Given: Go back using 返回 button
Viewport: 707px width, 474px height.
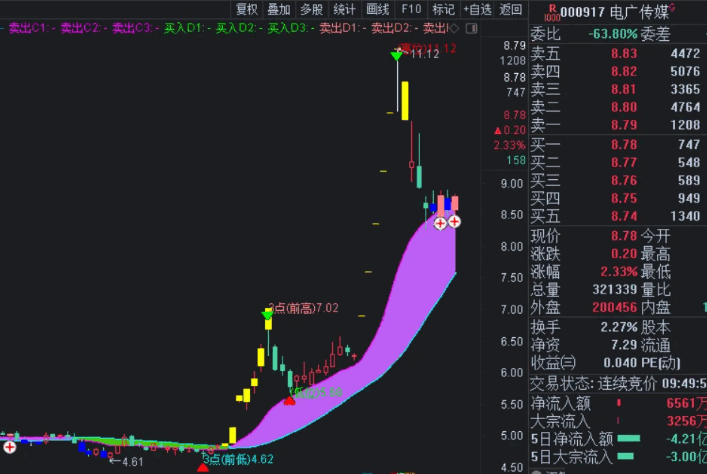Looking at the screenshot, I should (x=511, y=9).
